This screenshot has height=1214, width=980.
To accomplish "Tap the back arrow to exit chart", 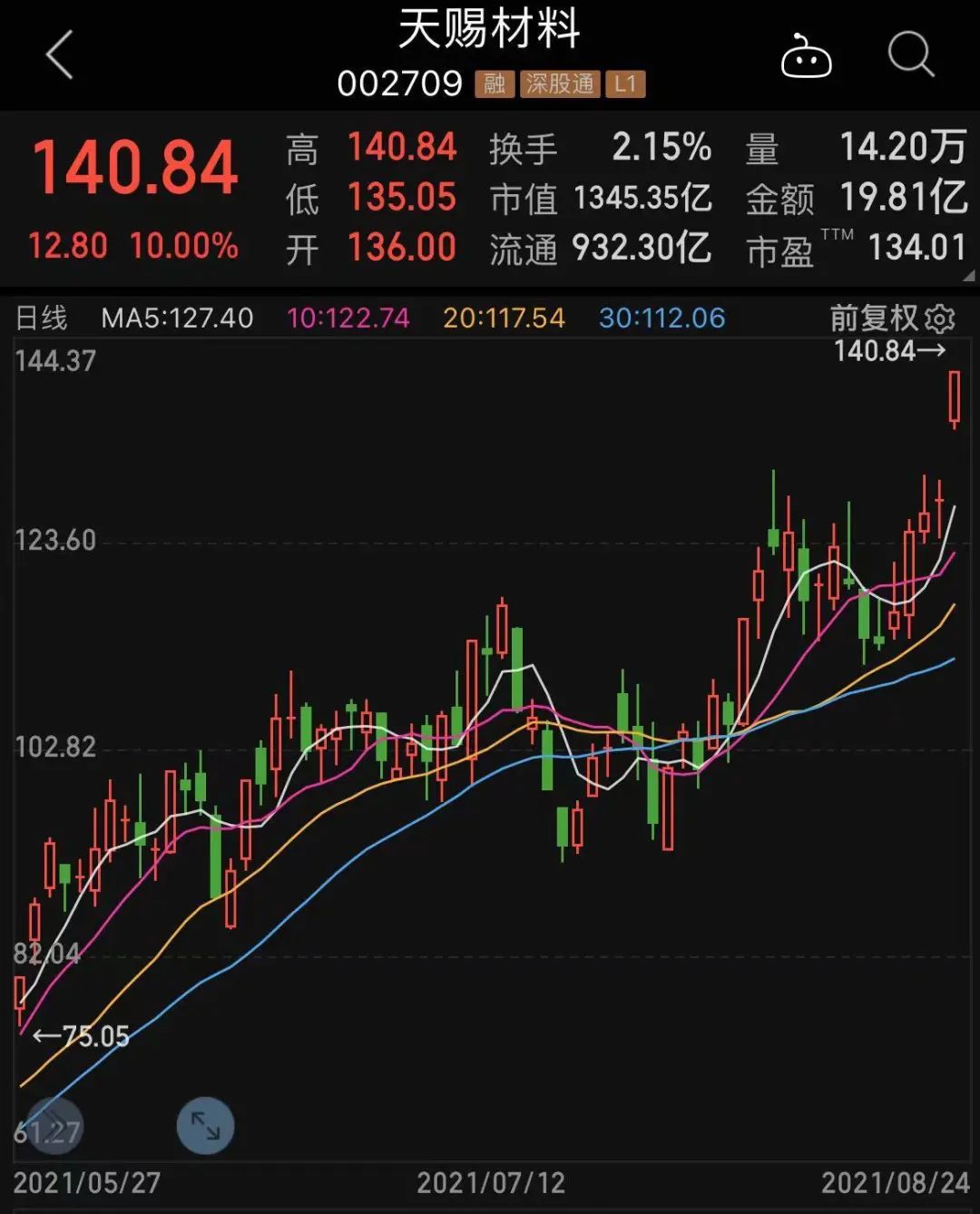I will point(58,56).
